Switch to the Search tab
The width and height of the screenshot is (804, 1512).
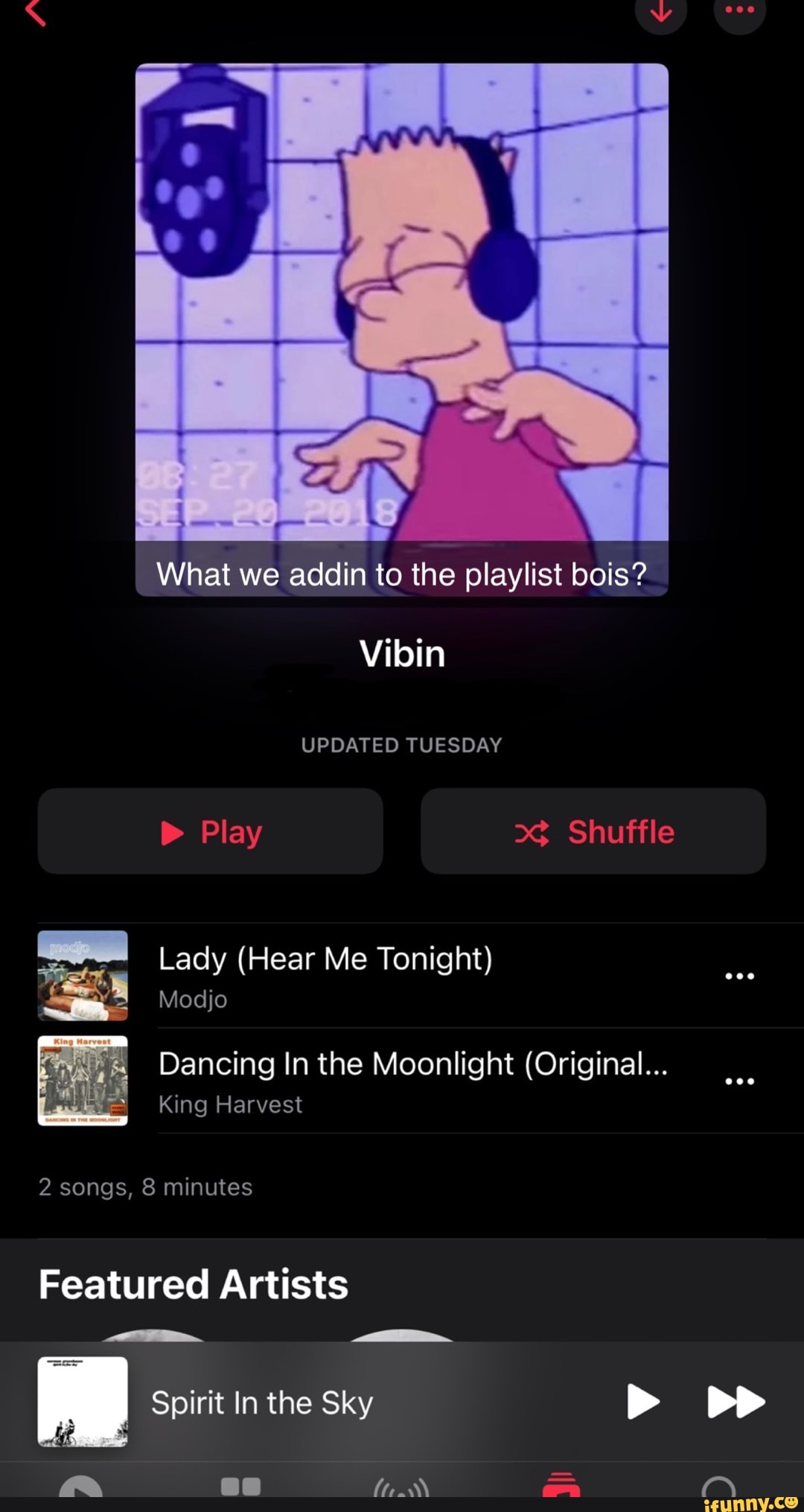(718, 1487)
